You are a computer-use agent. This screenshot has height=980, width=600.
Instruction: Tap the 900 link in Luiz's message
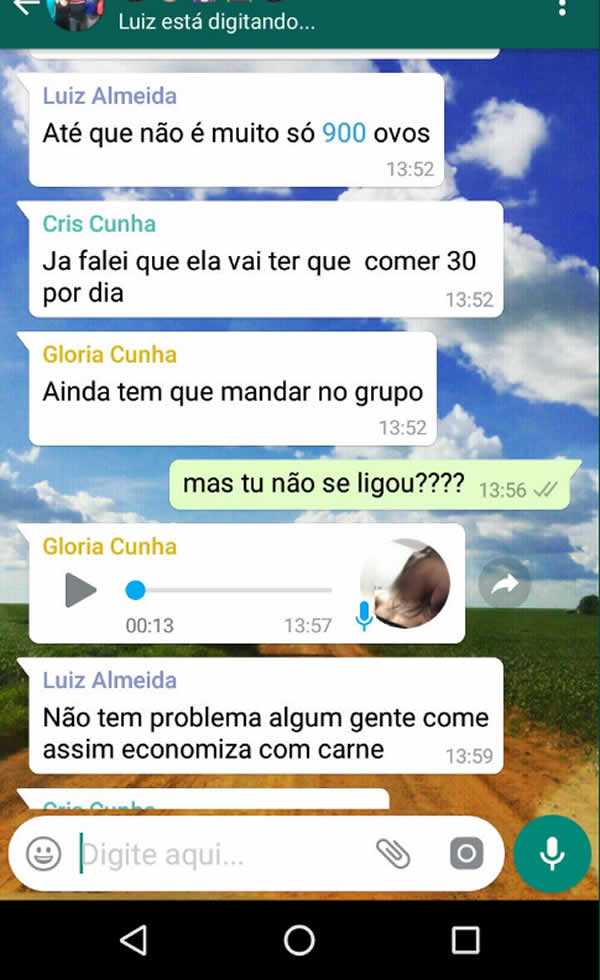pyautogui.click(x=344, y=133)
